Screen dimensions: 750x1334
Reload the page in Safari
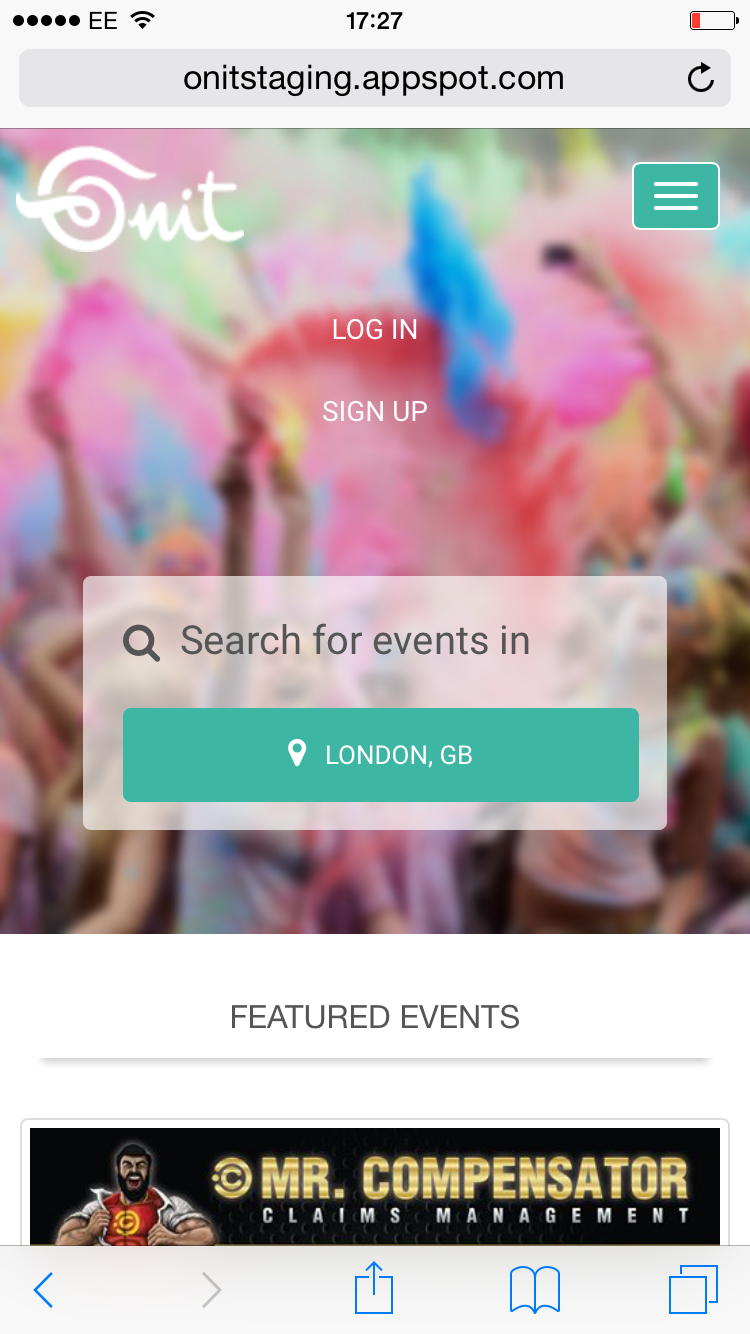coord(701,78)
